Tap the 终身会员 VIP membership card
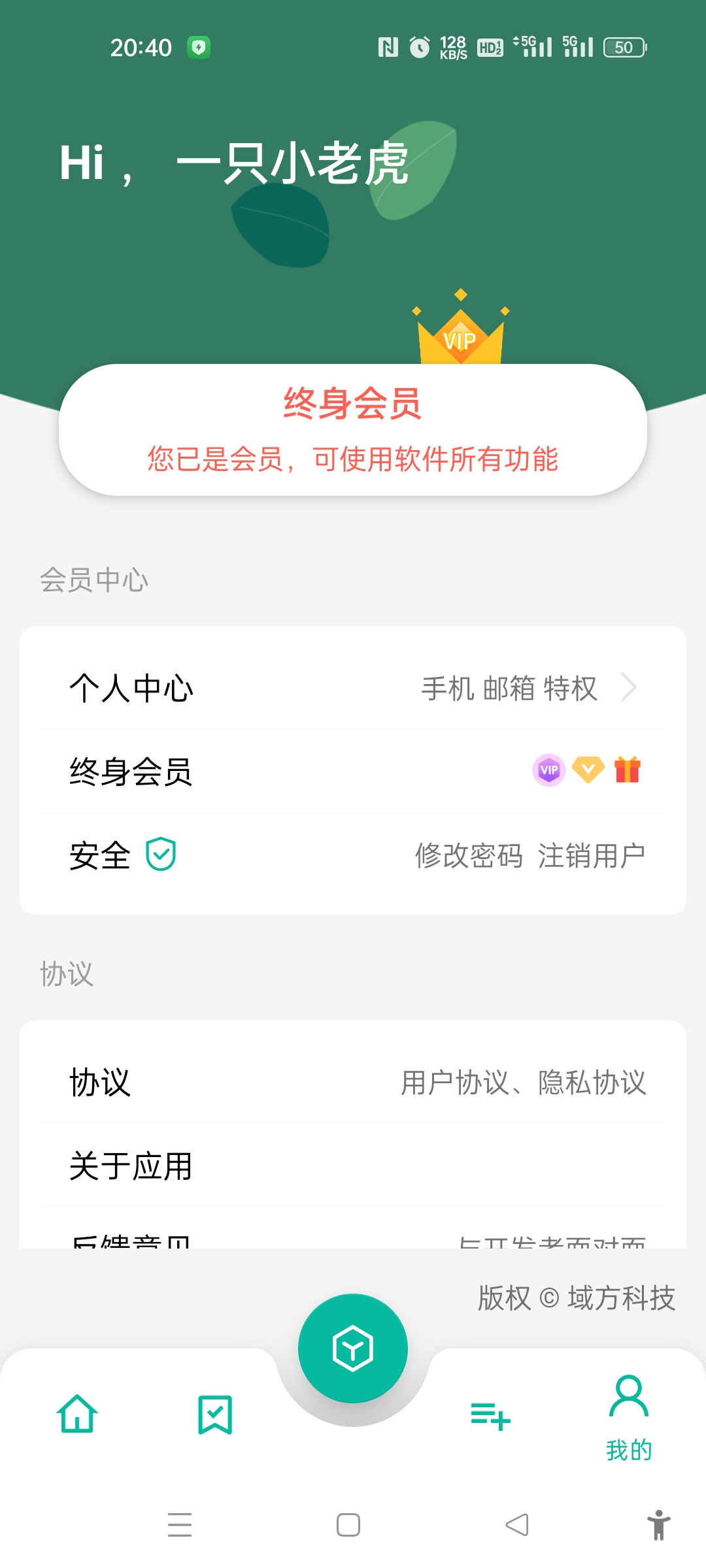706x1568 pixels. point(353,429)
